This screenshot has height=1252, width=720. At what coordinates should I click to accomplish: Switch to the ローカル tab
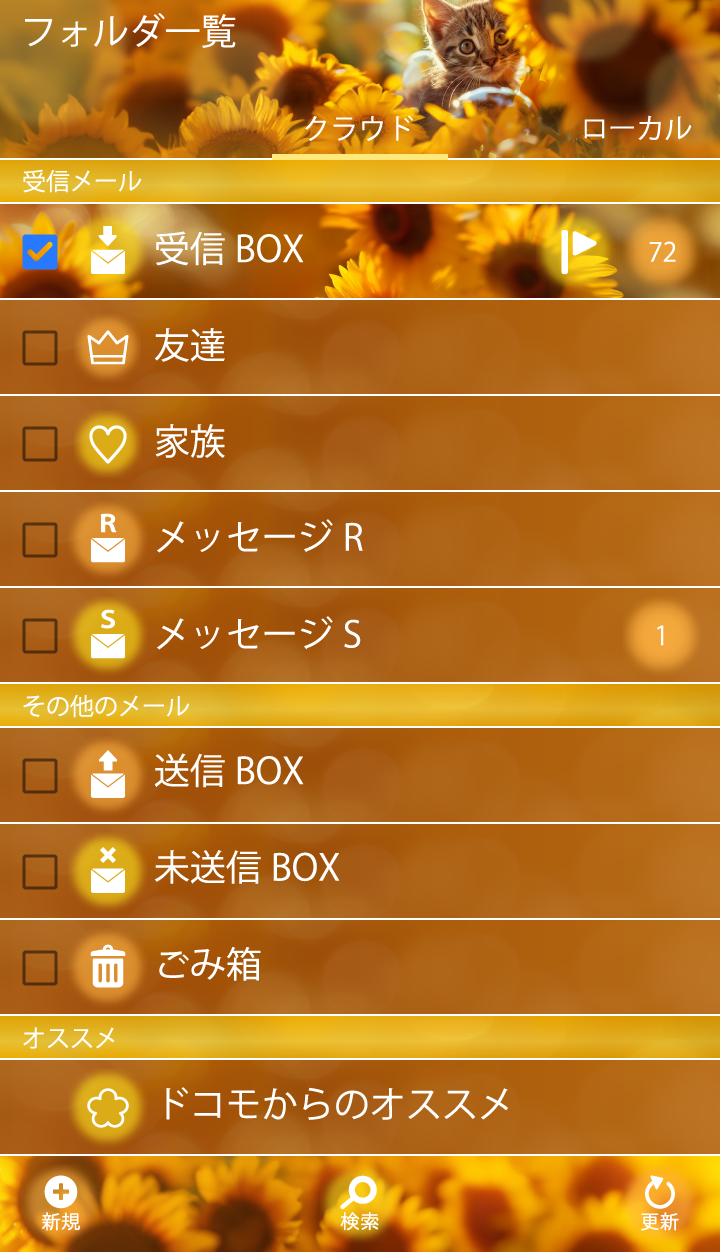coord(636,129)
